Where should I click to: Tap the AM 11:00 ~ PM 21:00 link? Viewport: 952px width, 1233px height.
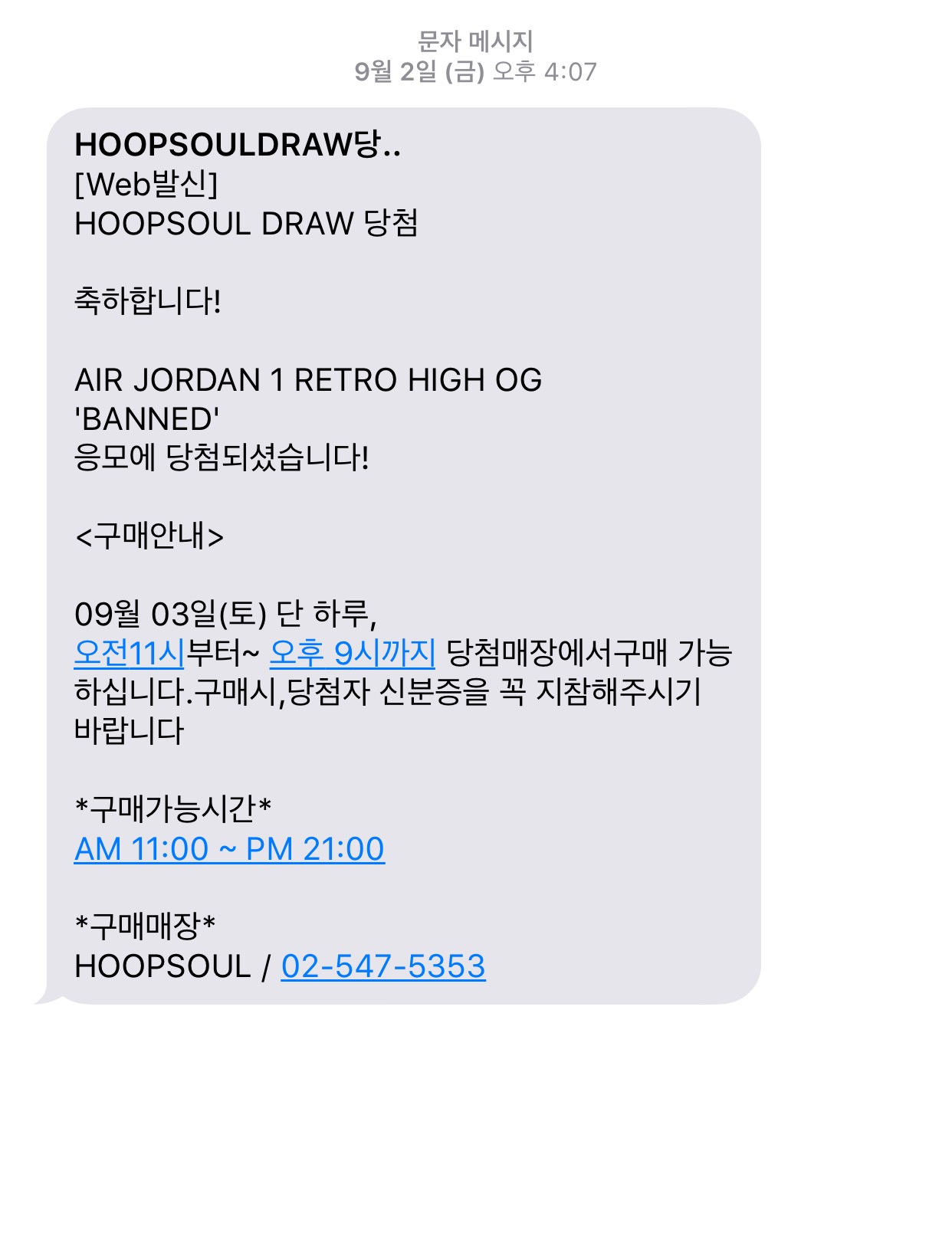229,848
